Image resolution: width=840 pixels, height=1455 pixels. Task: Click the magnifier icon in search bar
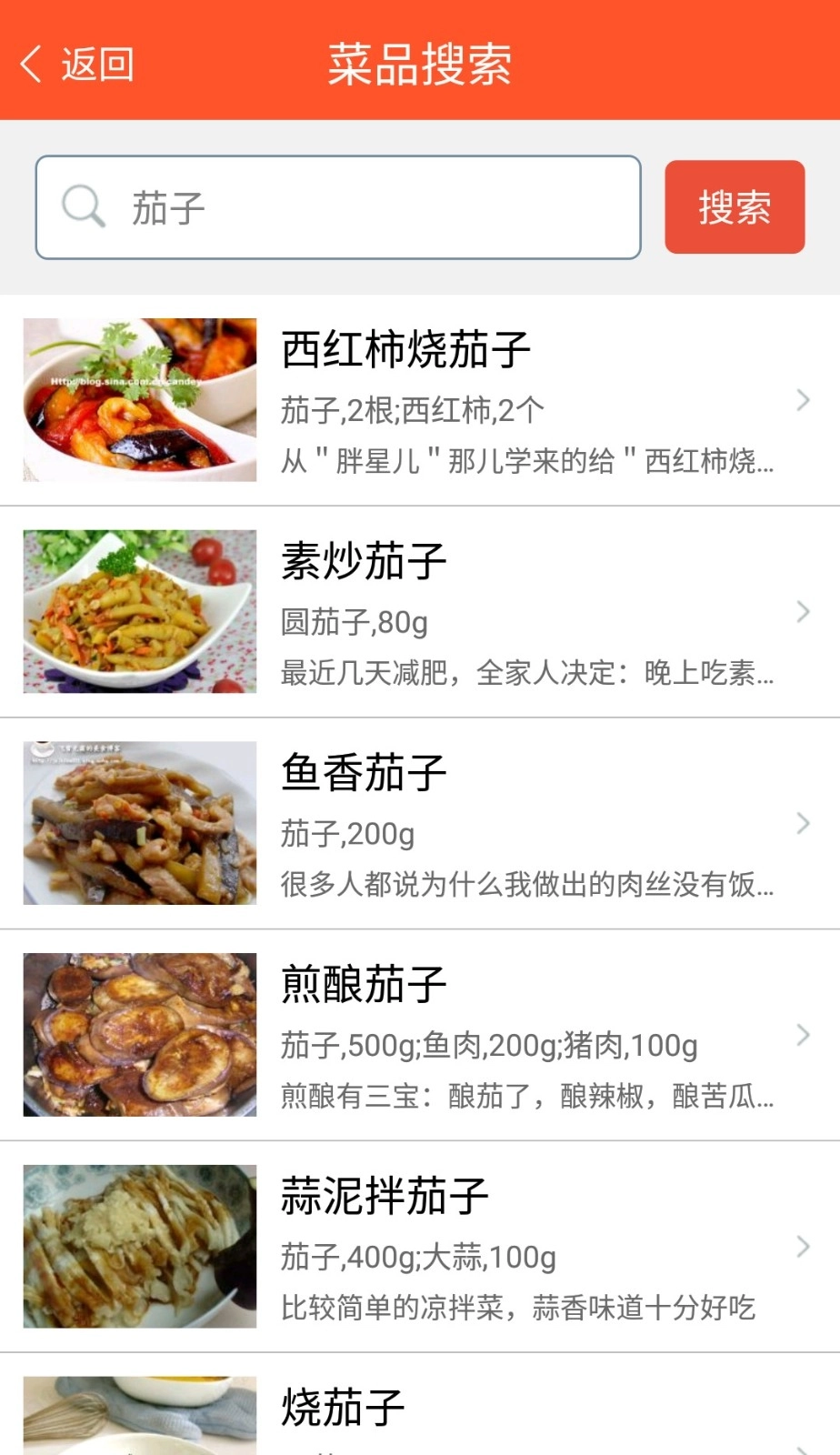83,206
